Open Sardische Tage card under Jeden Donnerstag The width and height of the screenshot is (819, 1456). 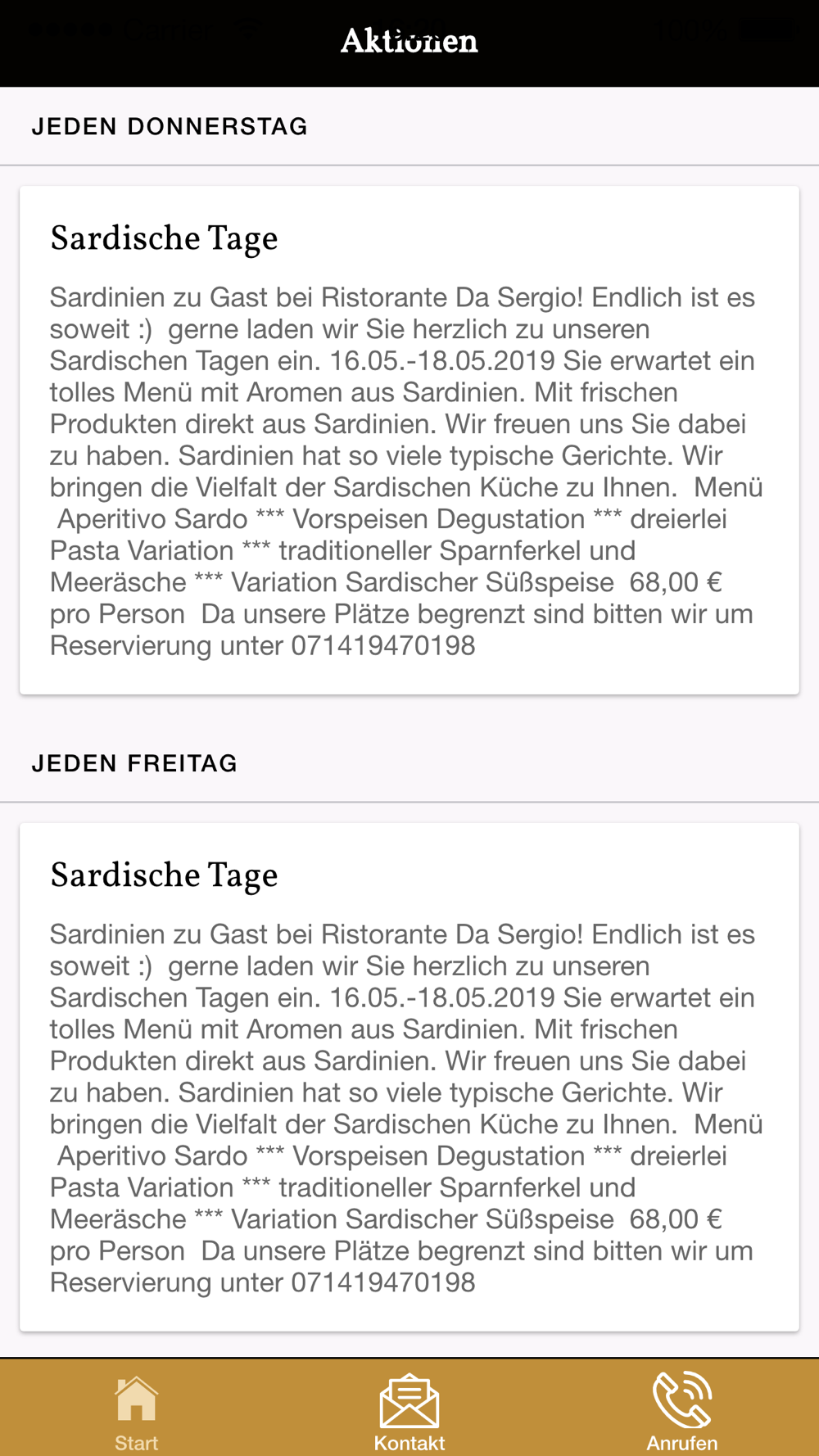click(409, 441)
